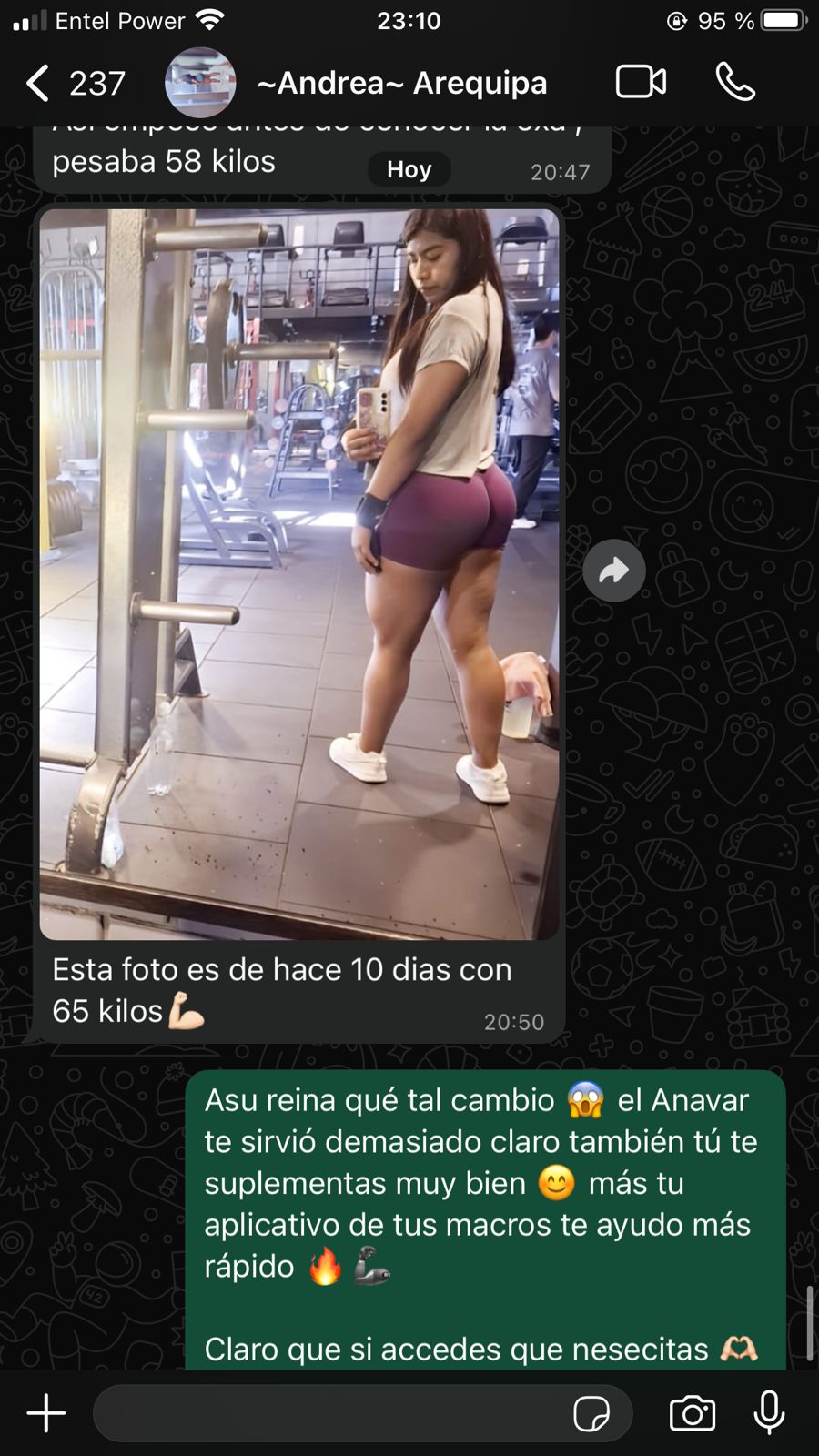Open the gym photo sent at 20:50
Image resolution: width=819 pixels, height=1456 pixels.
[x=298, y=573]
